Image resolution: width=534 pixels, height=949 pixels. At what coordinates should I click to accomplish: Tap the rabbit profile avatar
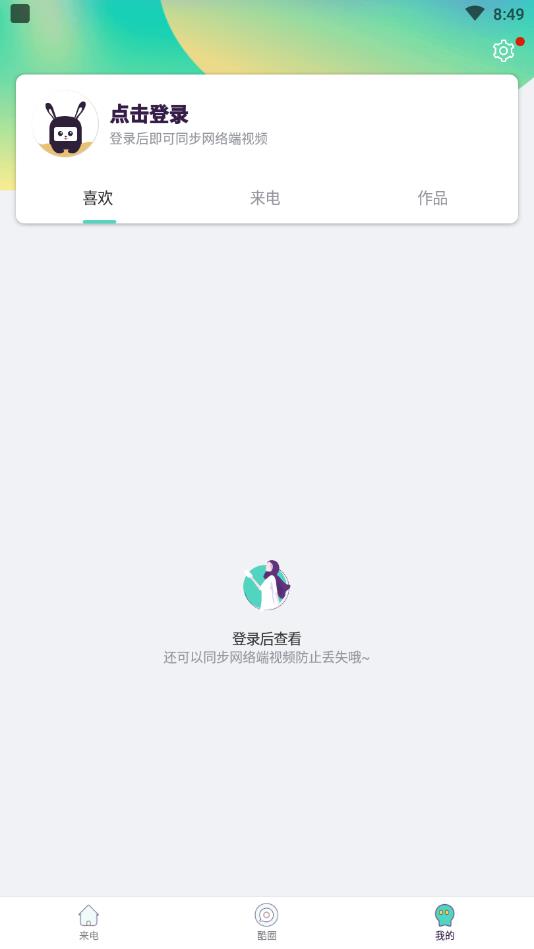coord(65,124)
